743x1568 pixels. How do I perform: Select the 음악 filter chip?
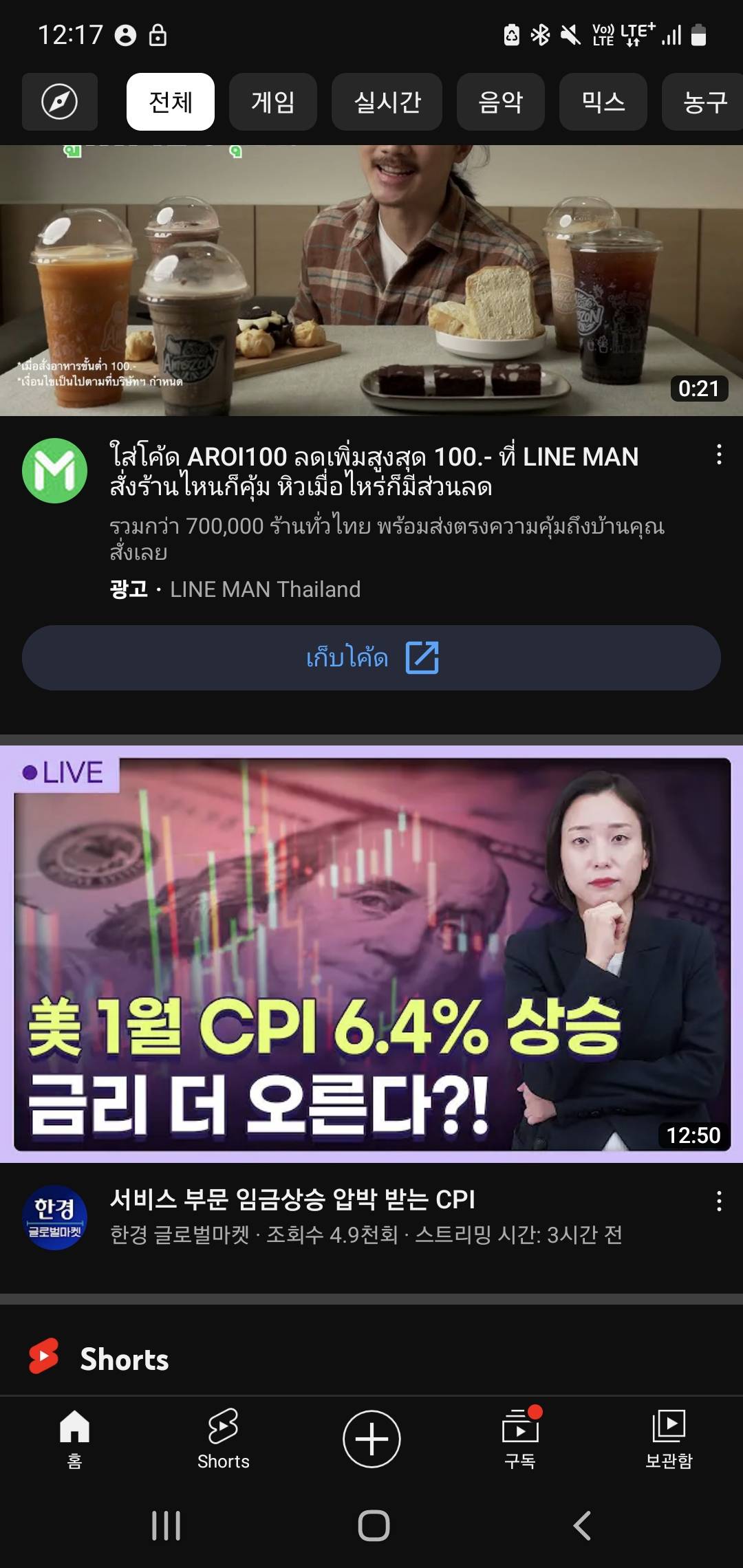click(500, 102)
